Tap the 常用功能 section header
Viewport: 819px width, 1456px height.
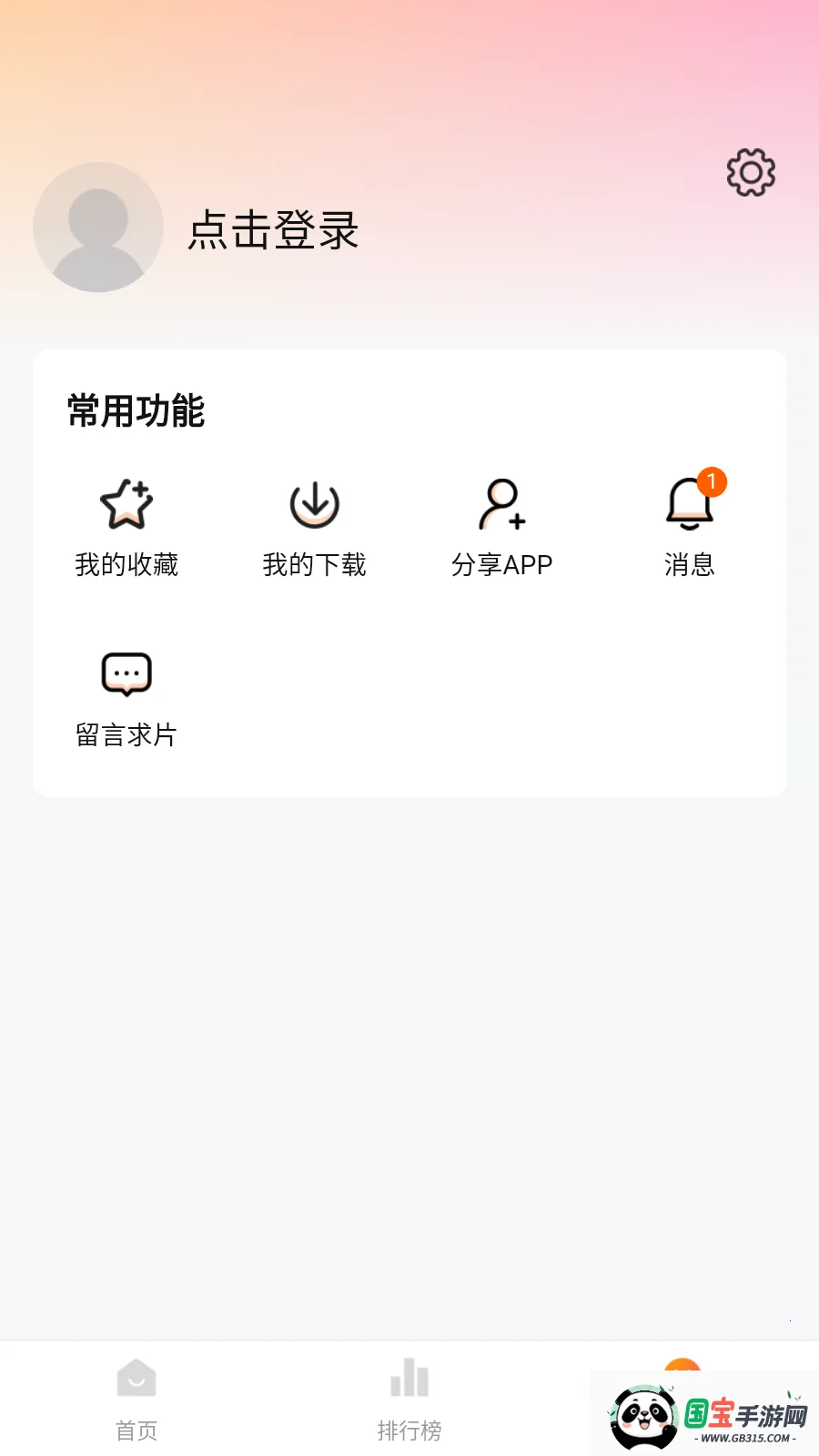coord(135,411)
